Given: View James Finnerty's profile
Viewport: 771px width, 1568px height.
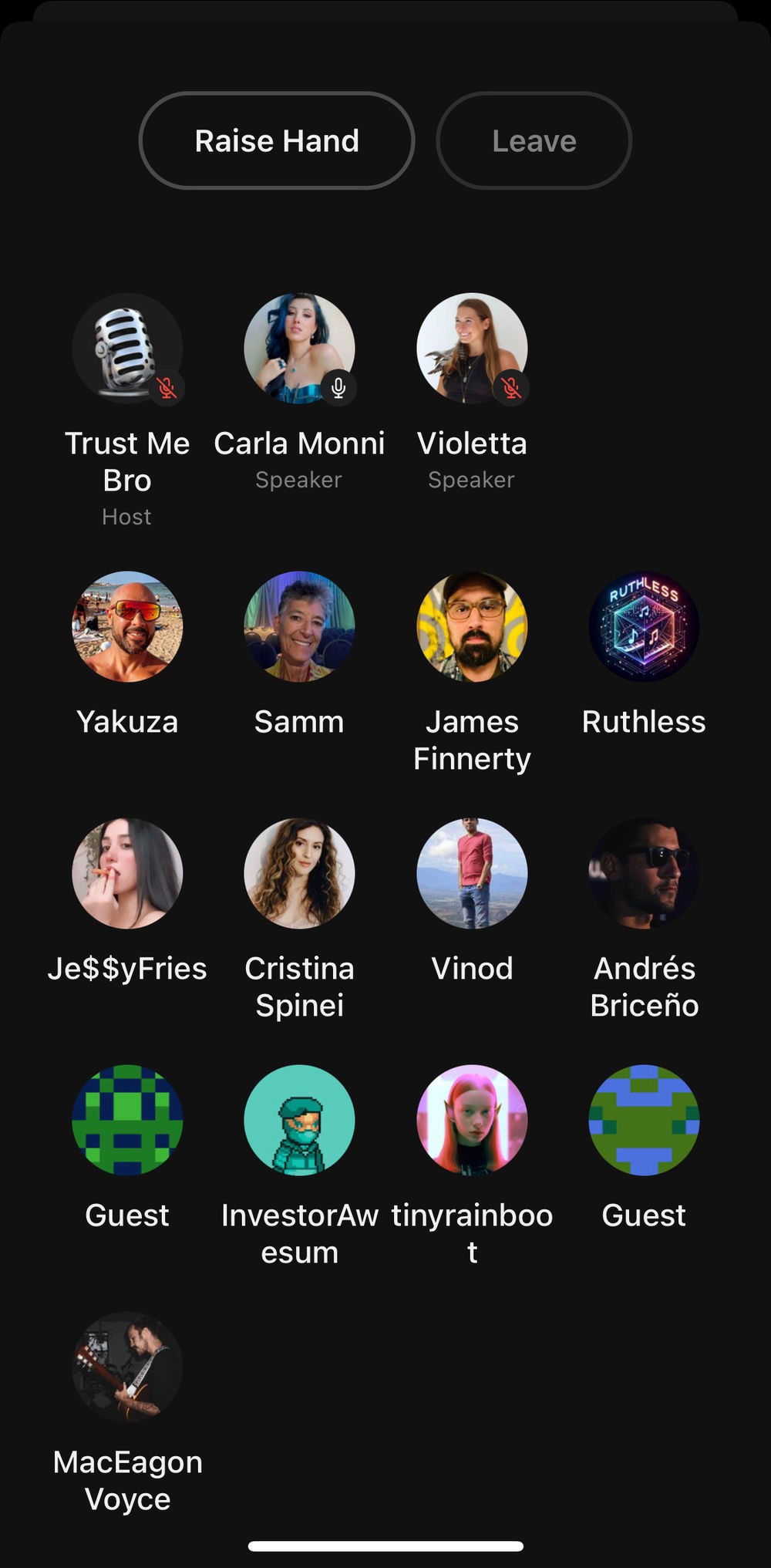Looking at the screenshot, I should coord(472,626).
